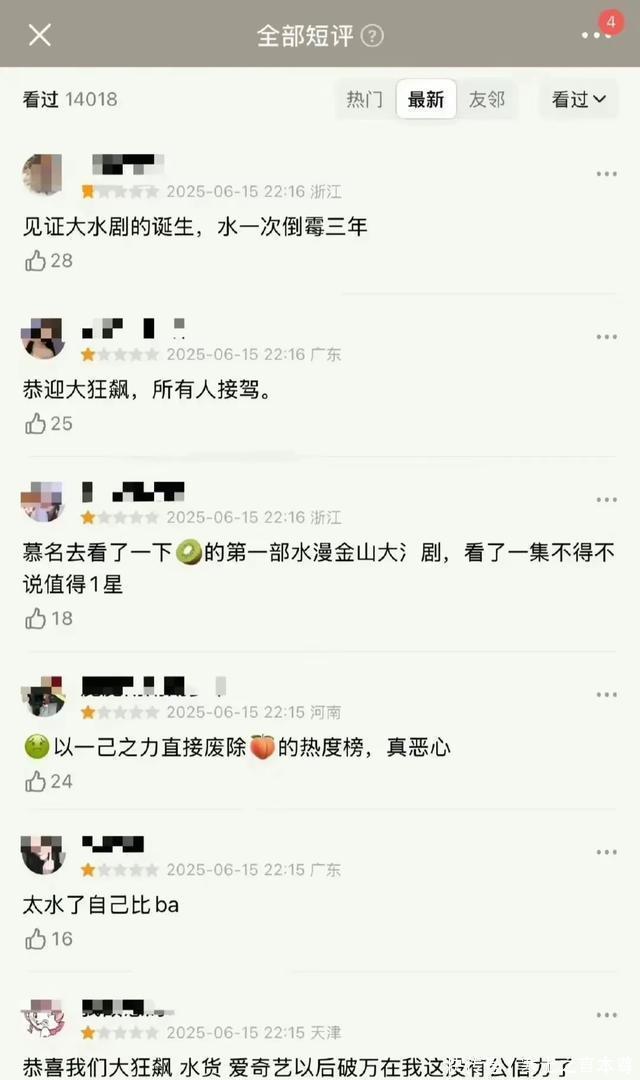Open more options for review 见证大水剧的诞生

[x=606, y=174]
